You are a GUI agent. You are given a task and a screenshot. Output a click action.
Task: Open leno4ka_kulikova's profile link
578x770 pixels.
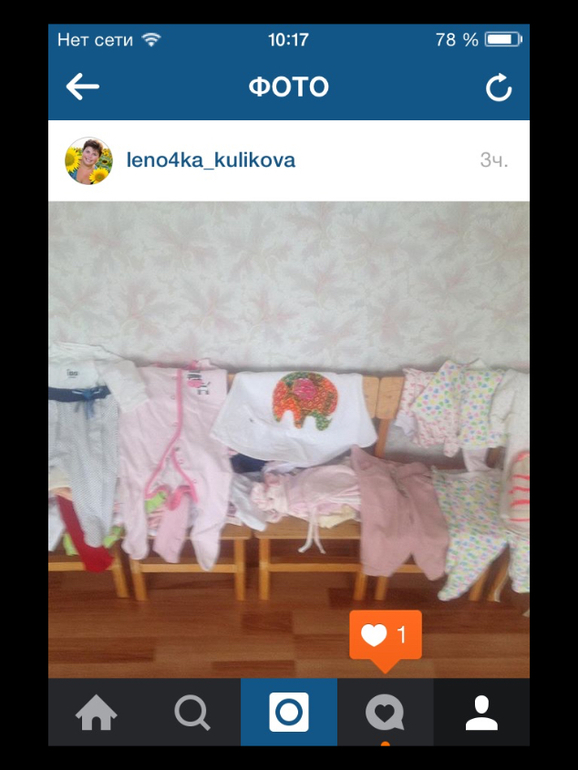point(211,160)
